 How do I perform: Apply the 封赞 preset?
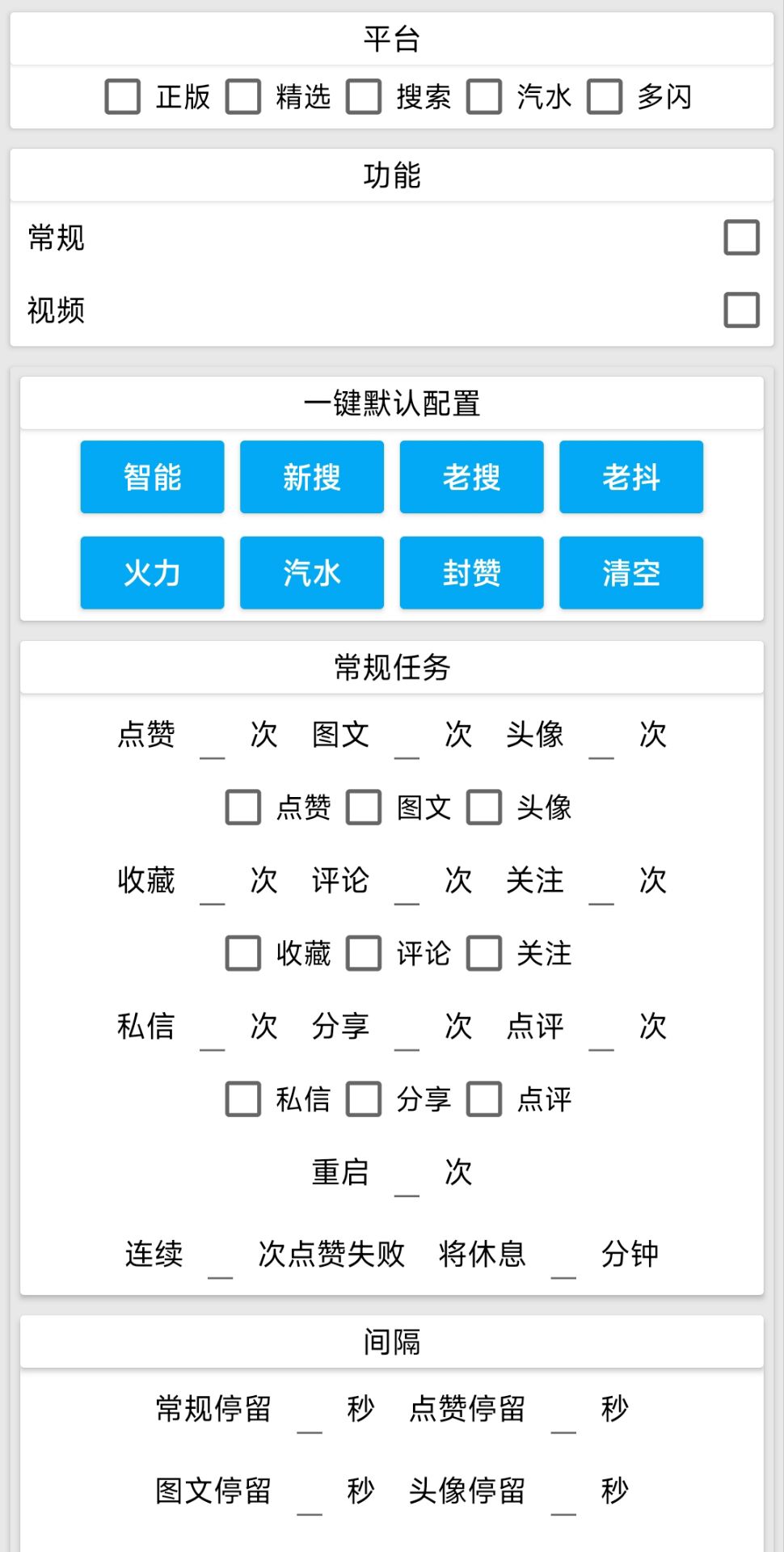coord(471,572)
